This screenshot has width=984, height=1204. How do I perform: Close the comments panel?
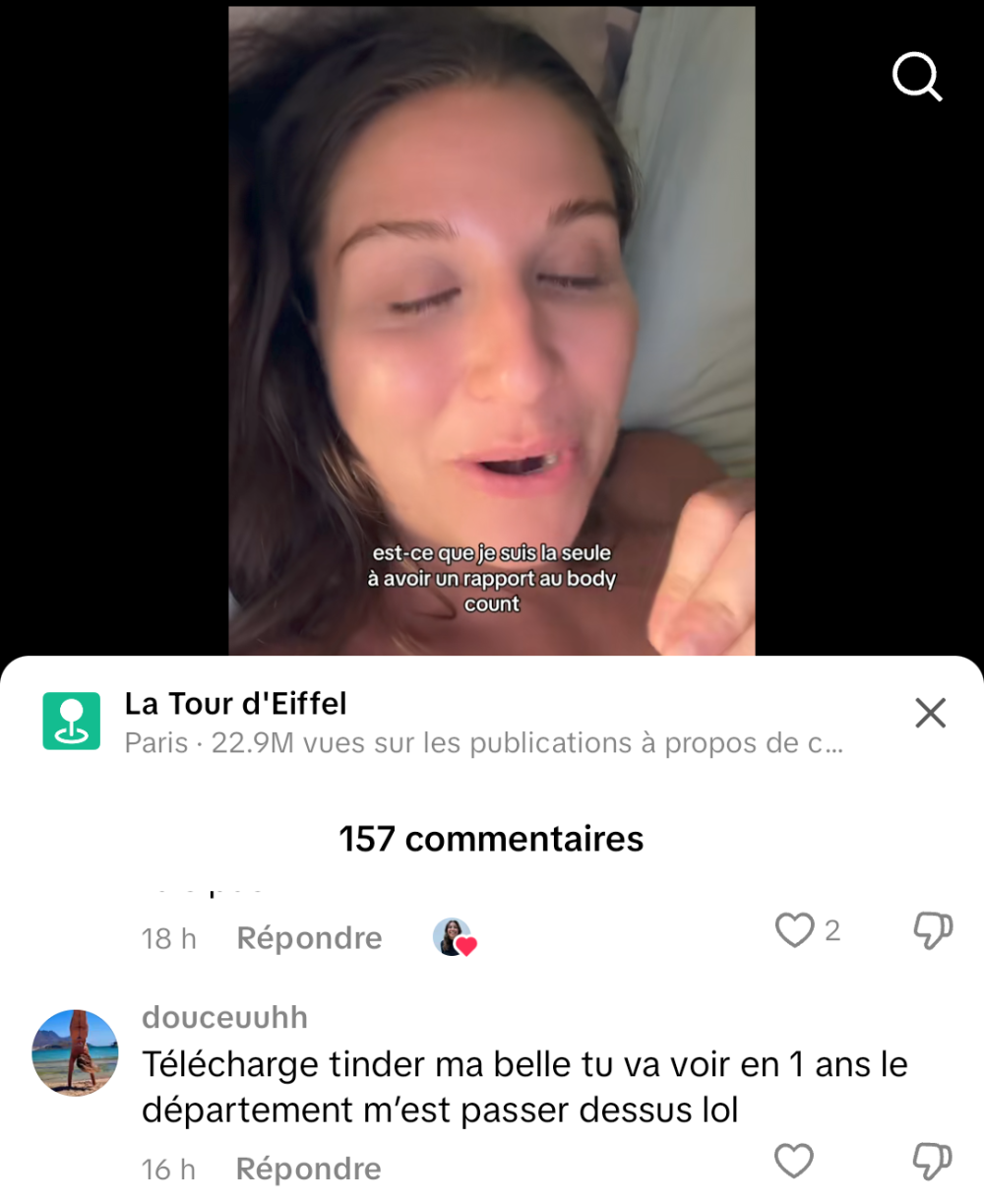930,713
